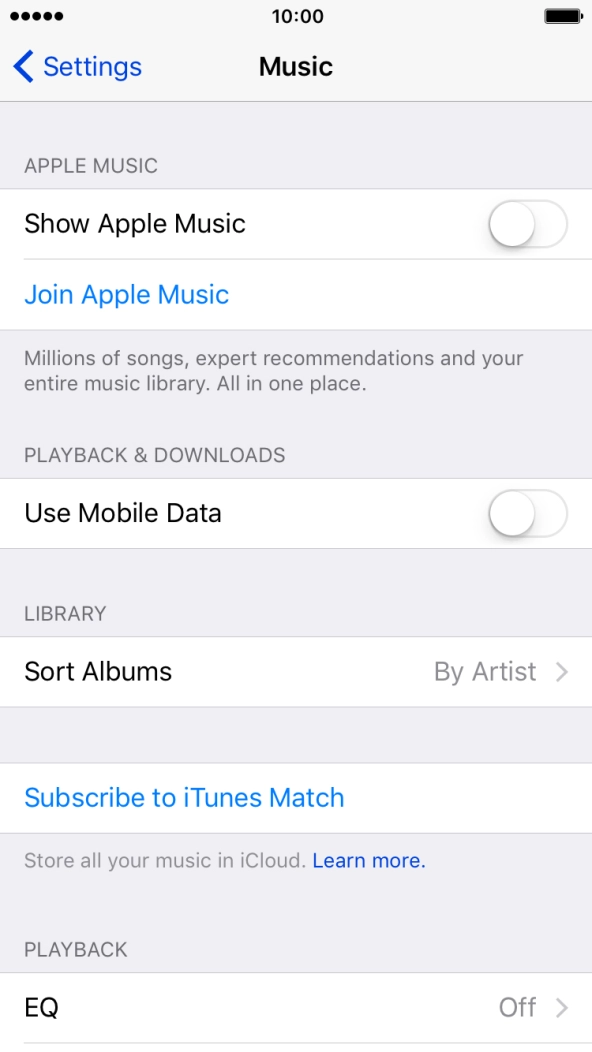Enable the Show Apple Music switch
The image size is (592, 1052).
pyautogui.click(x=528, y=224)
